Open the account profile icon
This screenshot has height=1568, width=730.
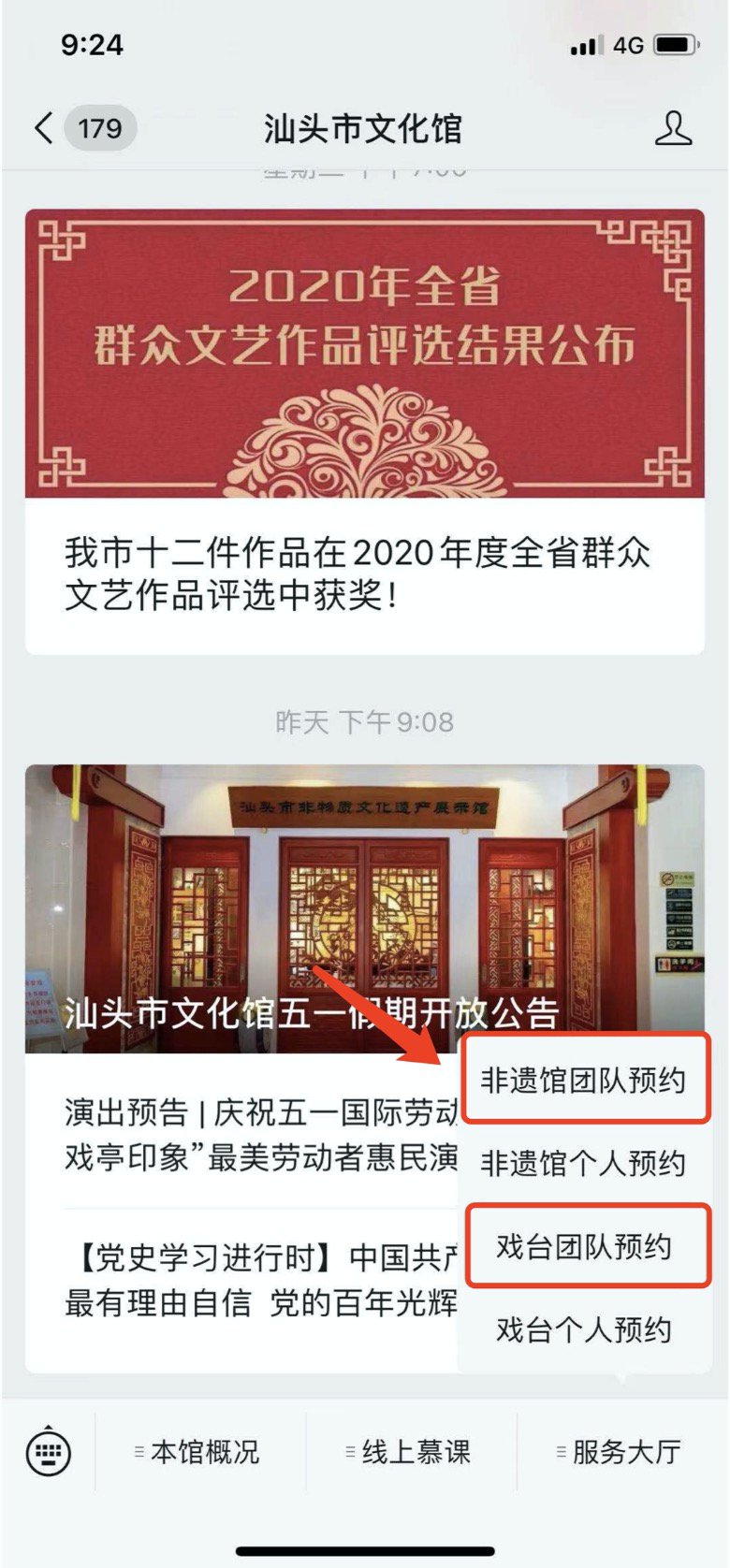(672, 129)
